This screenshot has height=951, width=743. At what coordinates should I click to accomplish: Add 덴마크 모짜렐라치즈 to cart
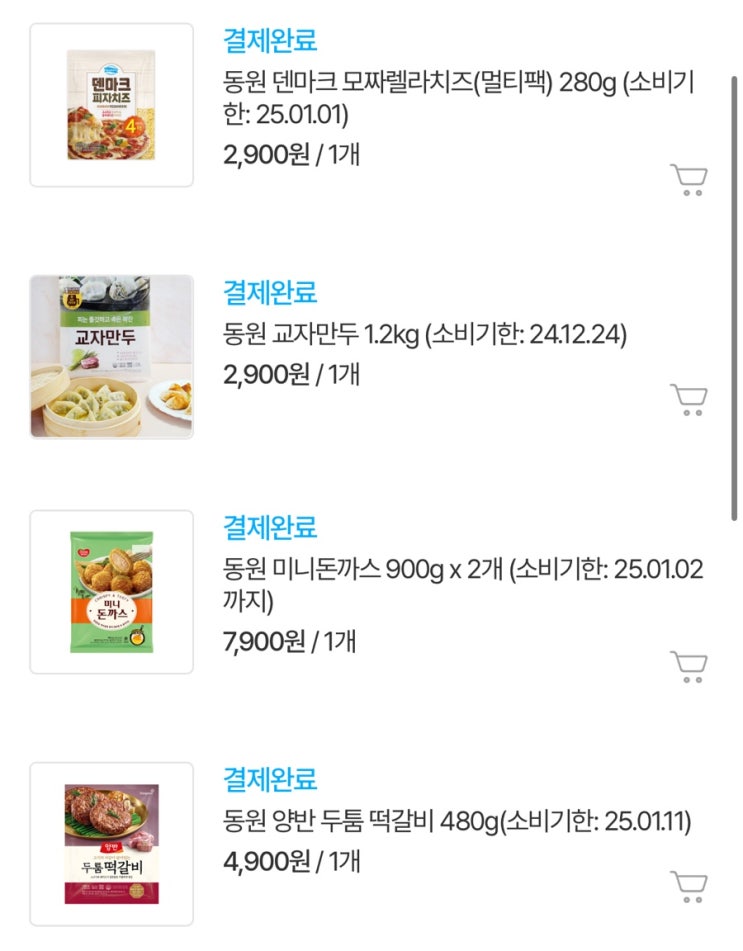tap(688, 180)
